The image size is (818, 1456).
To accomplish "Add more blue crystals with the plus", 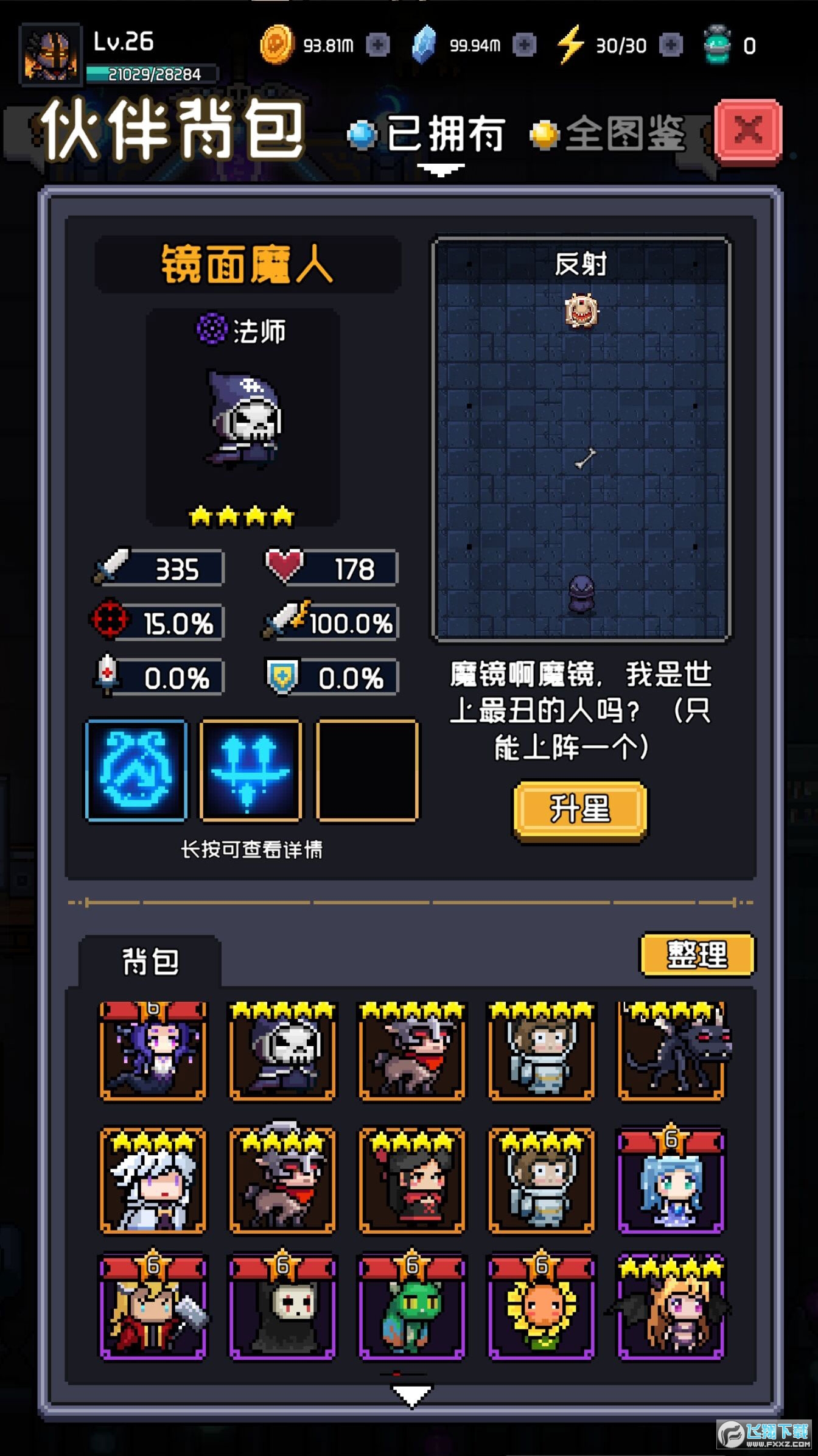I will click(524, 45).
